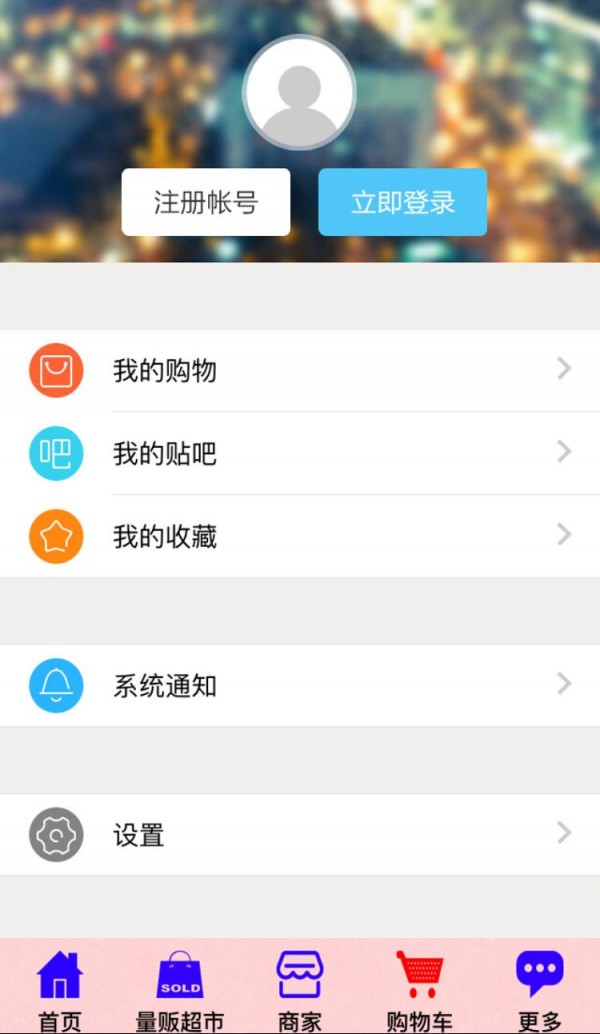Select the 更多 more tab
This screenshot has height=1034, width=600.
point(540,988)
